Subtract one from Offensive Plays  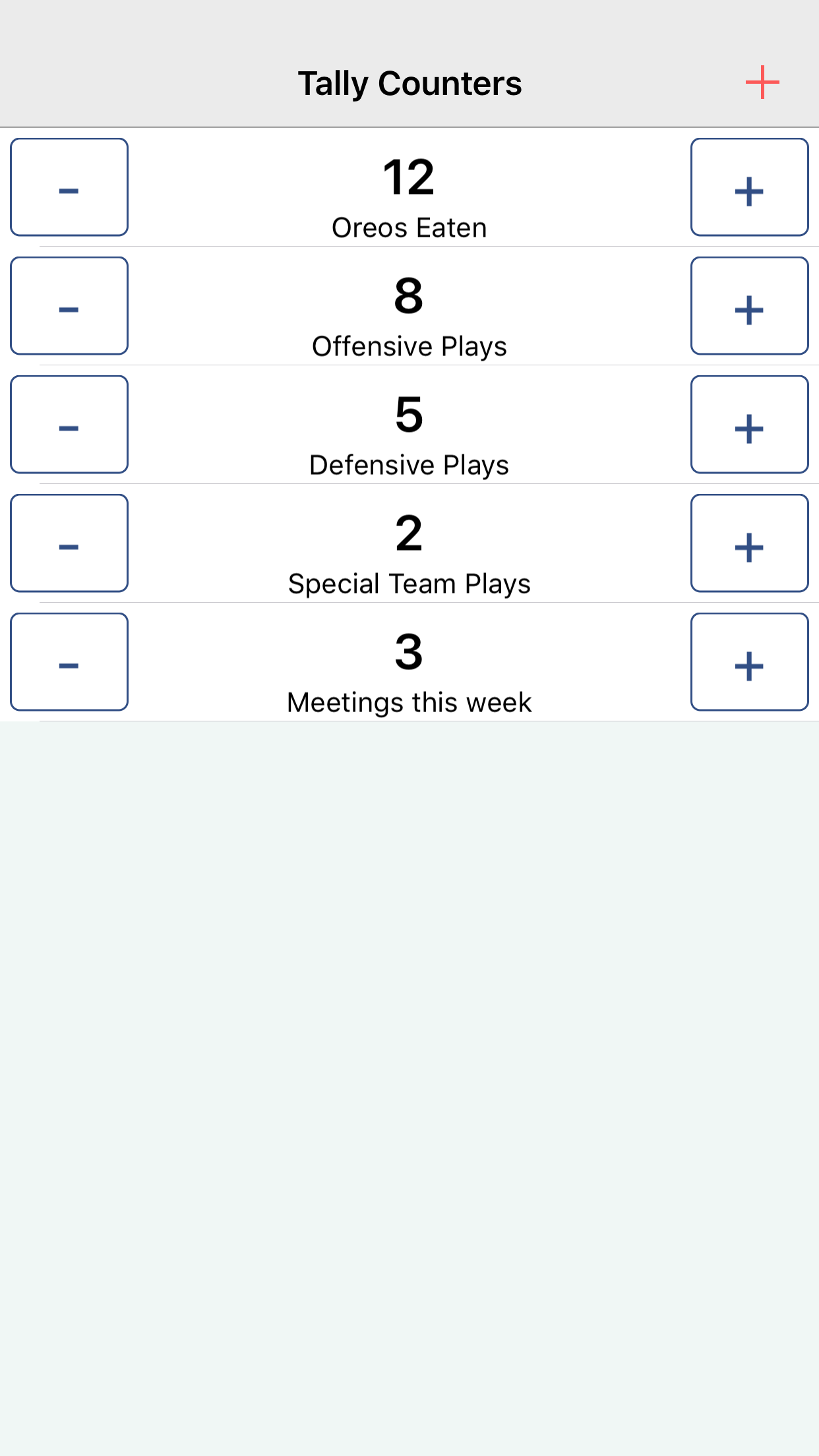(69, 306)
